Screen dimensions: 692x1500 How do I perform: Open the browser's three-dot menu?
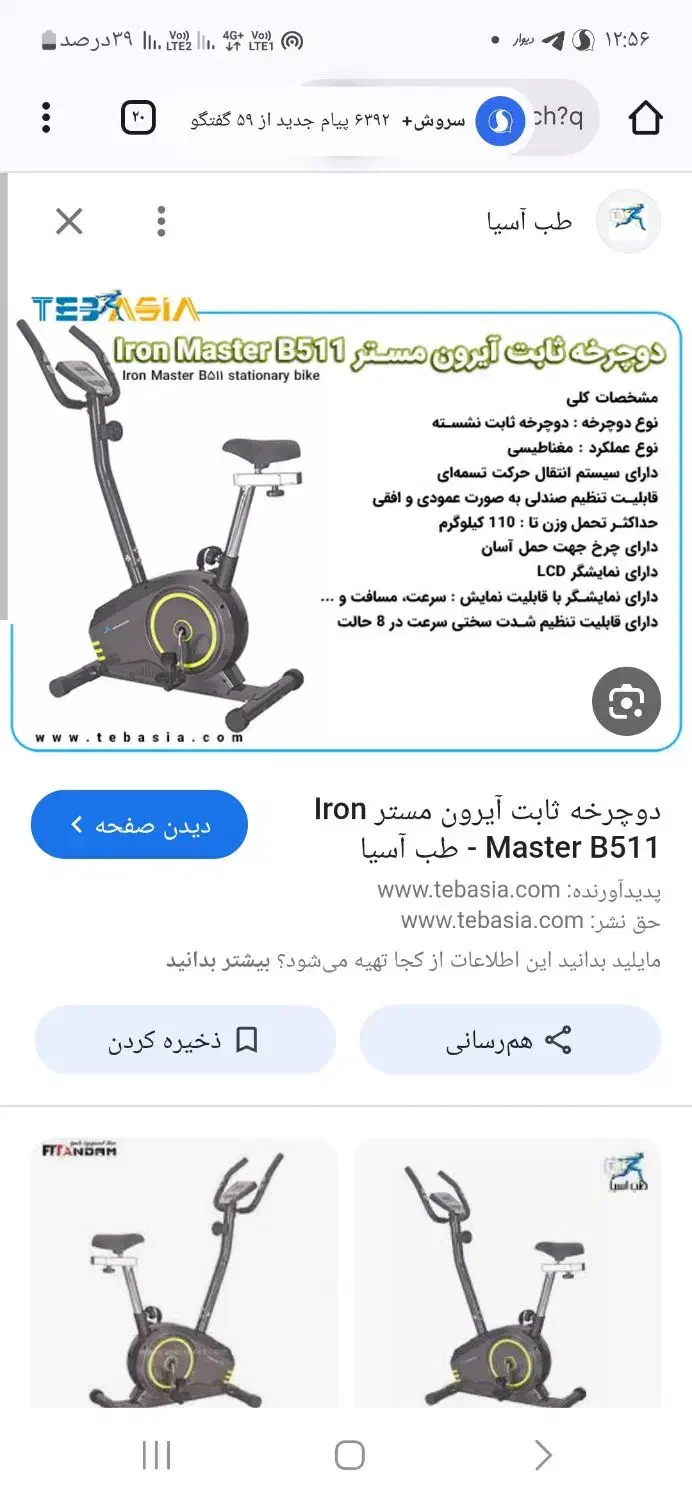(x=46, y=118)
